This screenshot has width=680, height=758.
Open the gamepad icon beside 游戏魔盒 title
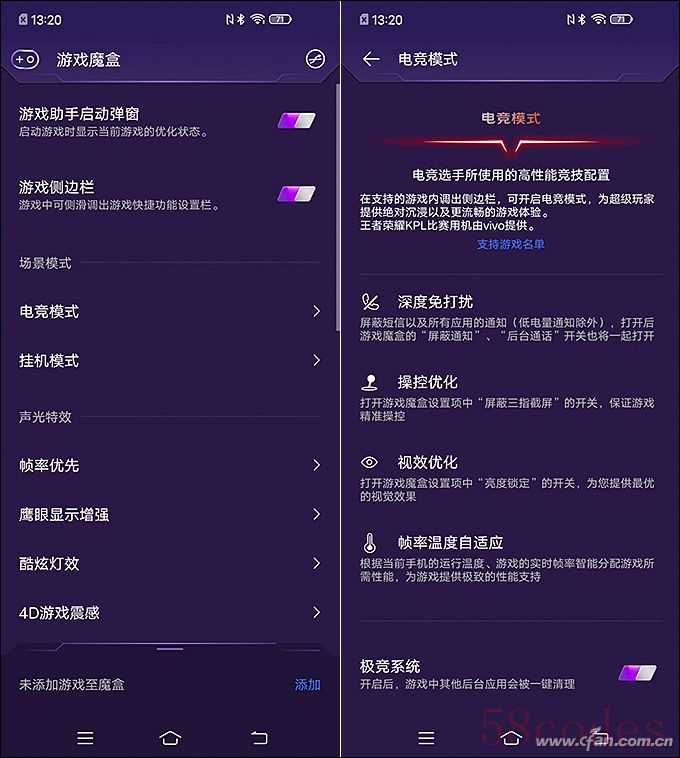tap(26, 60)
